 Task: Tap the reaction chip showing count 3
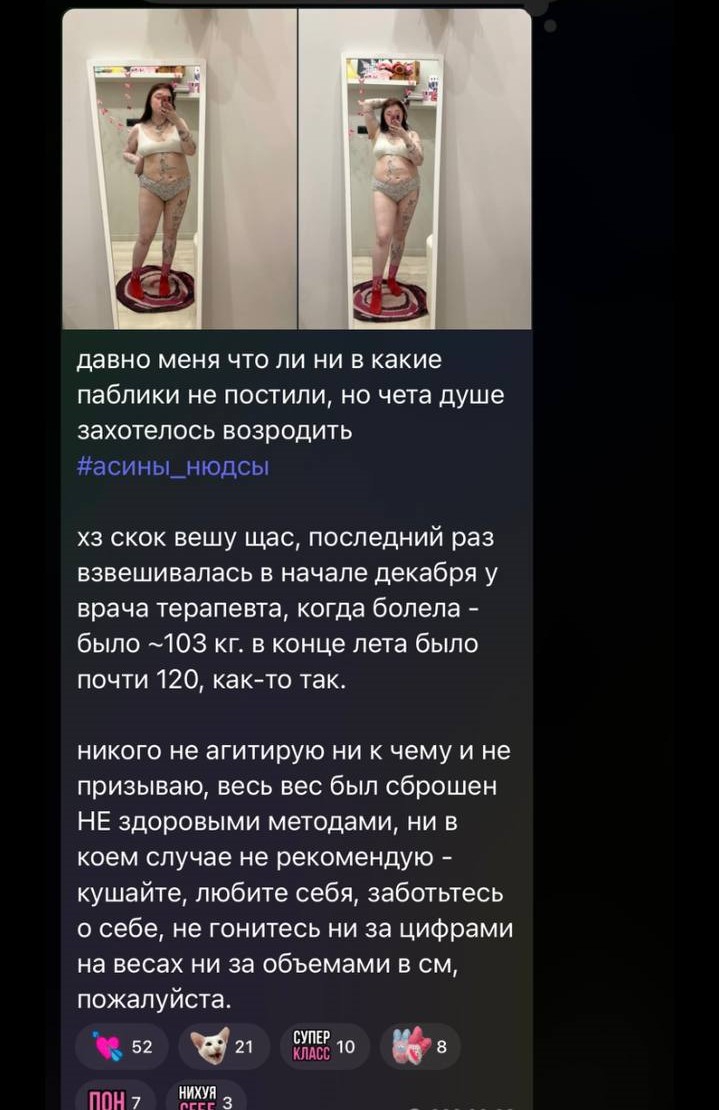pos(206,1096)
